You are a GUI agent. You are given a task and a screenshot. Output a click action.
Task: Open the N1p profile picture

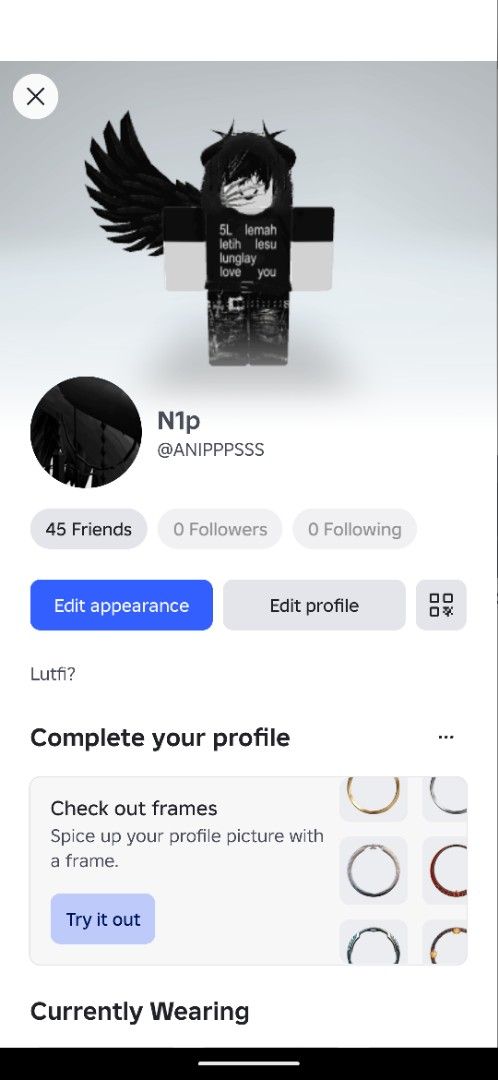pos(86,432)
